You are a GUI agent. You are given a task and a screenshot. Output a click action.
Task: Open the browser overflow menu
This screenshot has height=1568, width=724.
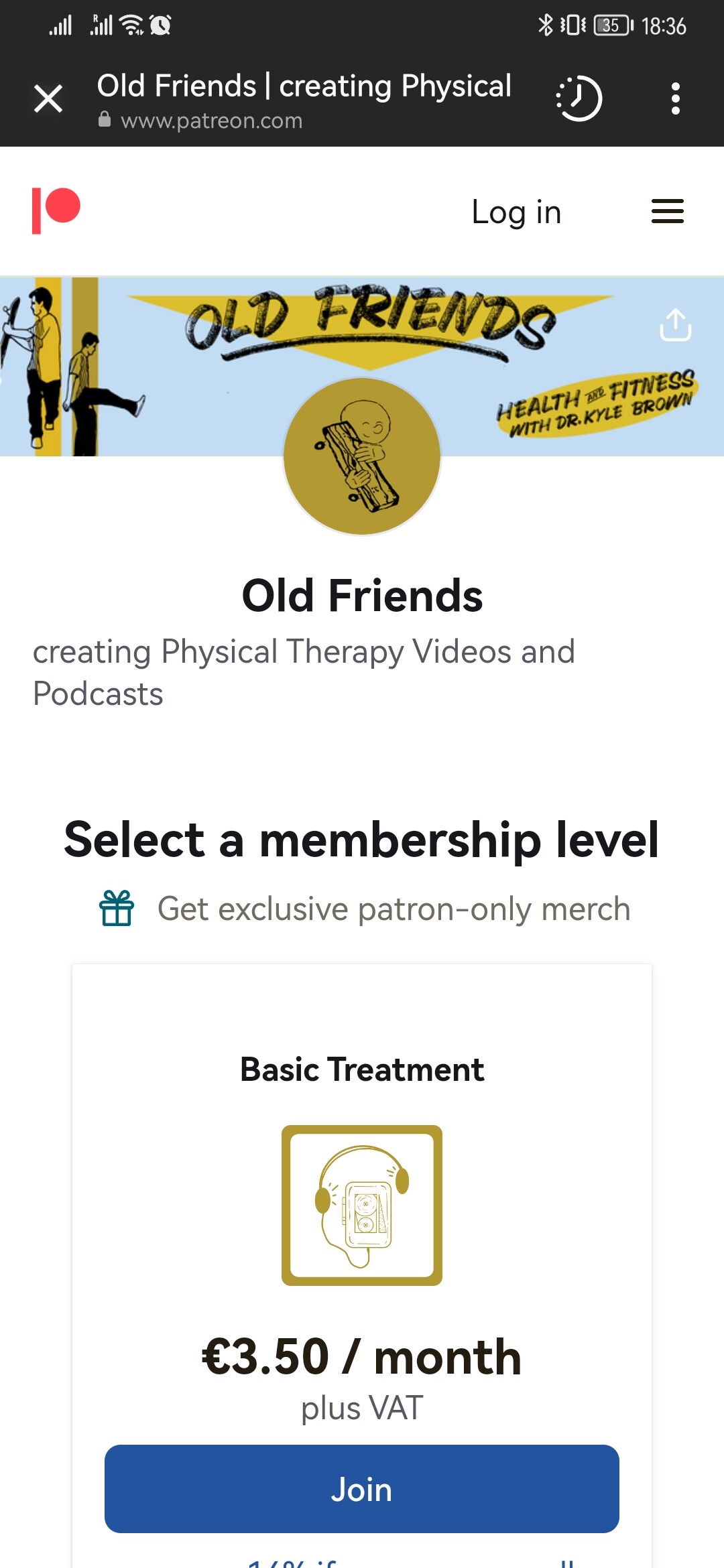(675, 99)
